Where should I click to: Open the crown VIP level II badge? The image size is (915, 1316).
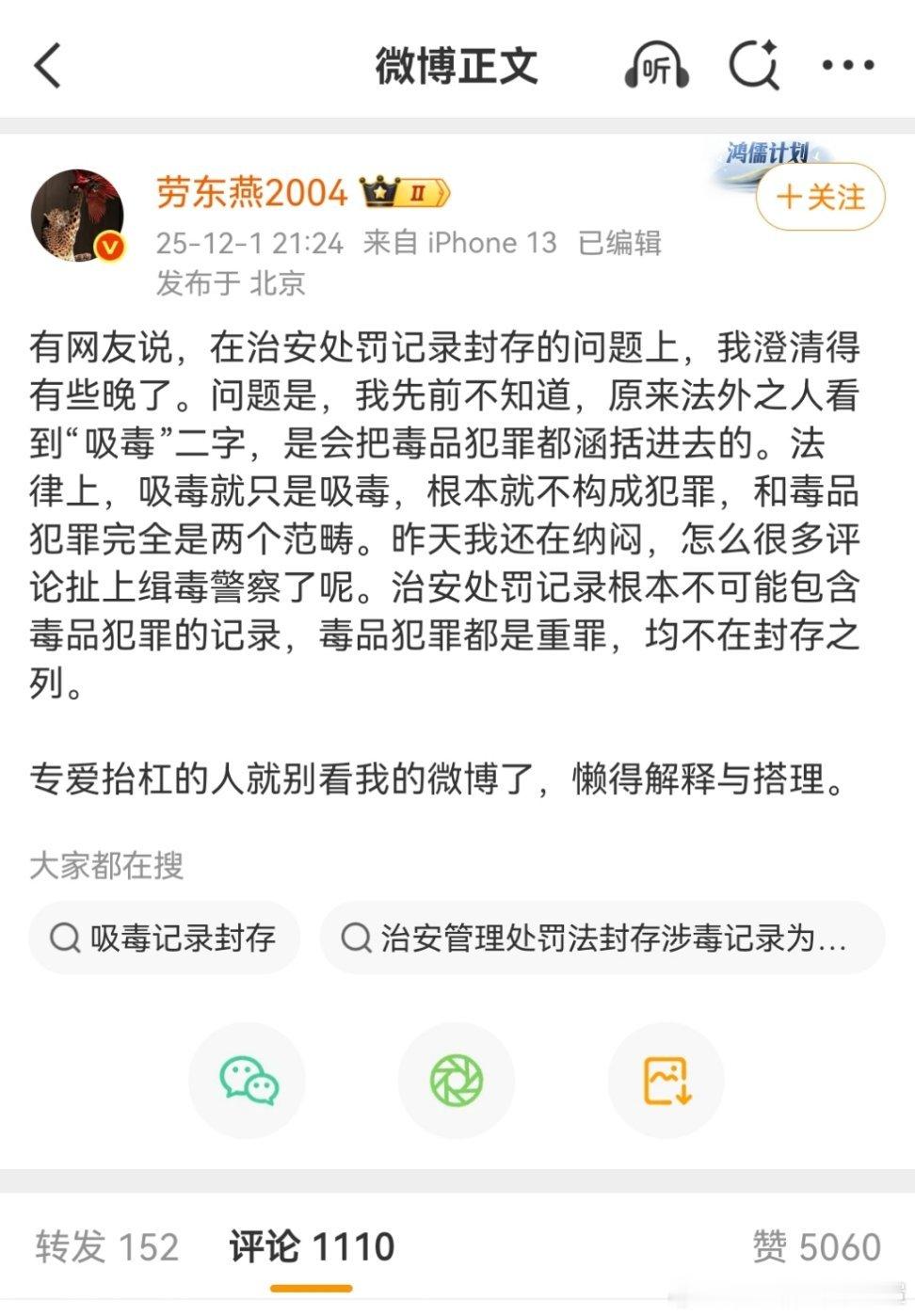tap(405, 191)
